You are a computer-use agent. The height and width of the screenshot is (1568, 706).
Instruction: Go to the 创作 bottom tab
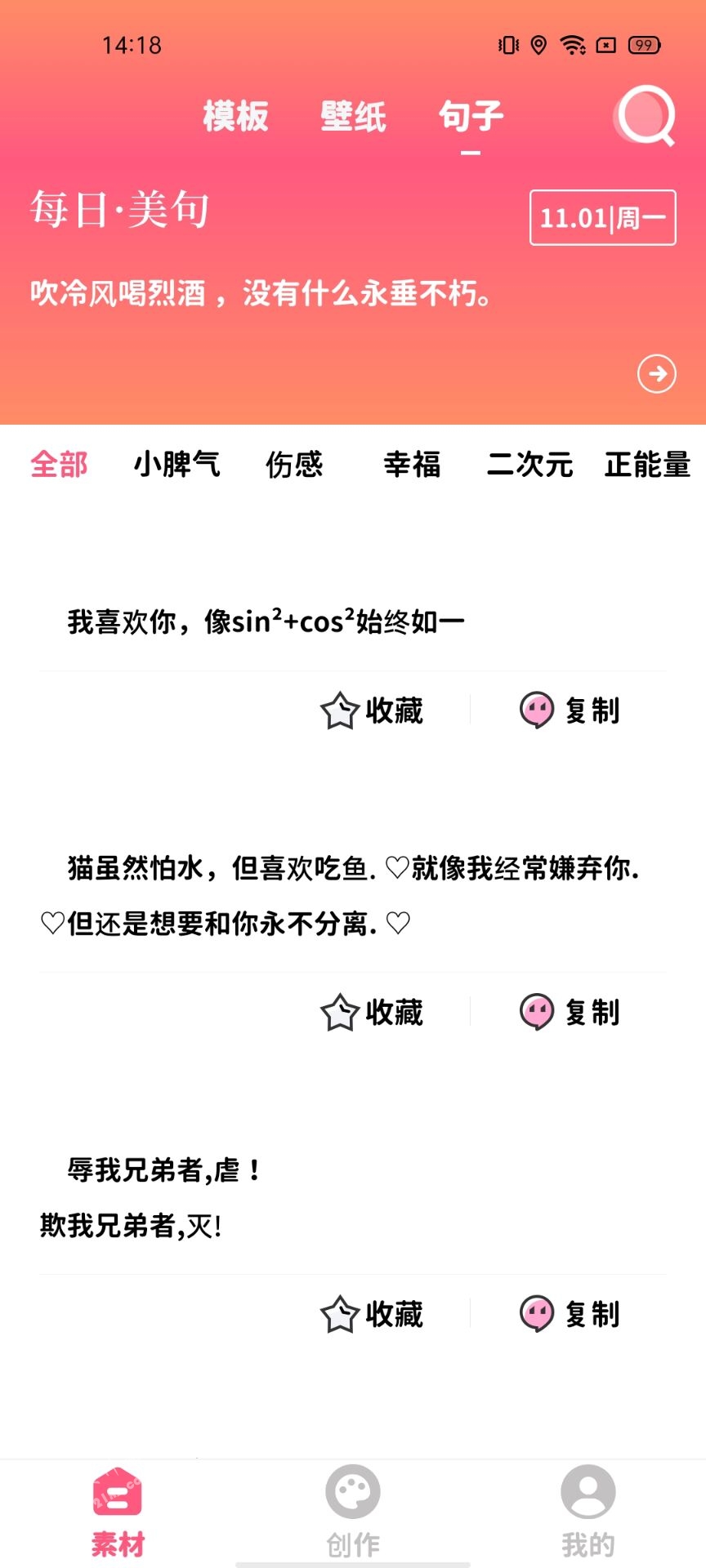click(x=353, y=1511)
